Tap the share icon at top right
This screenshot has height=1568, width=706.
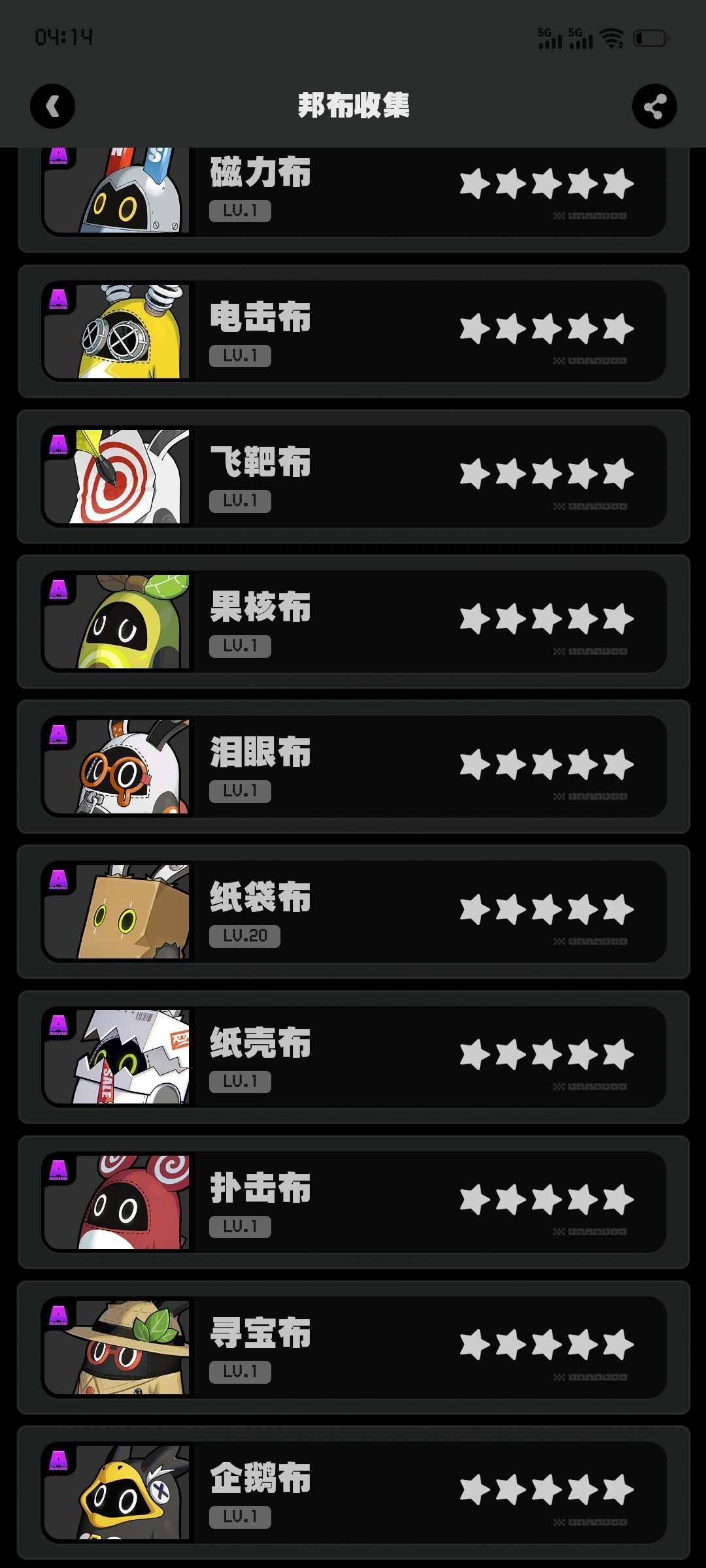click(653, 106)
